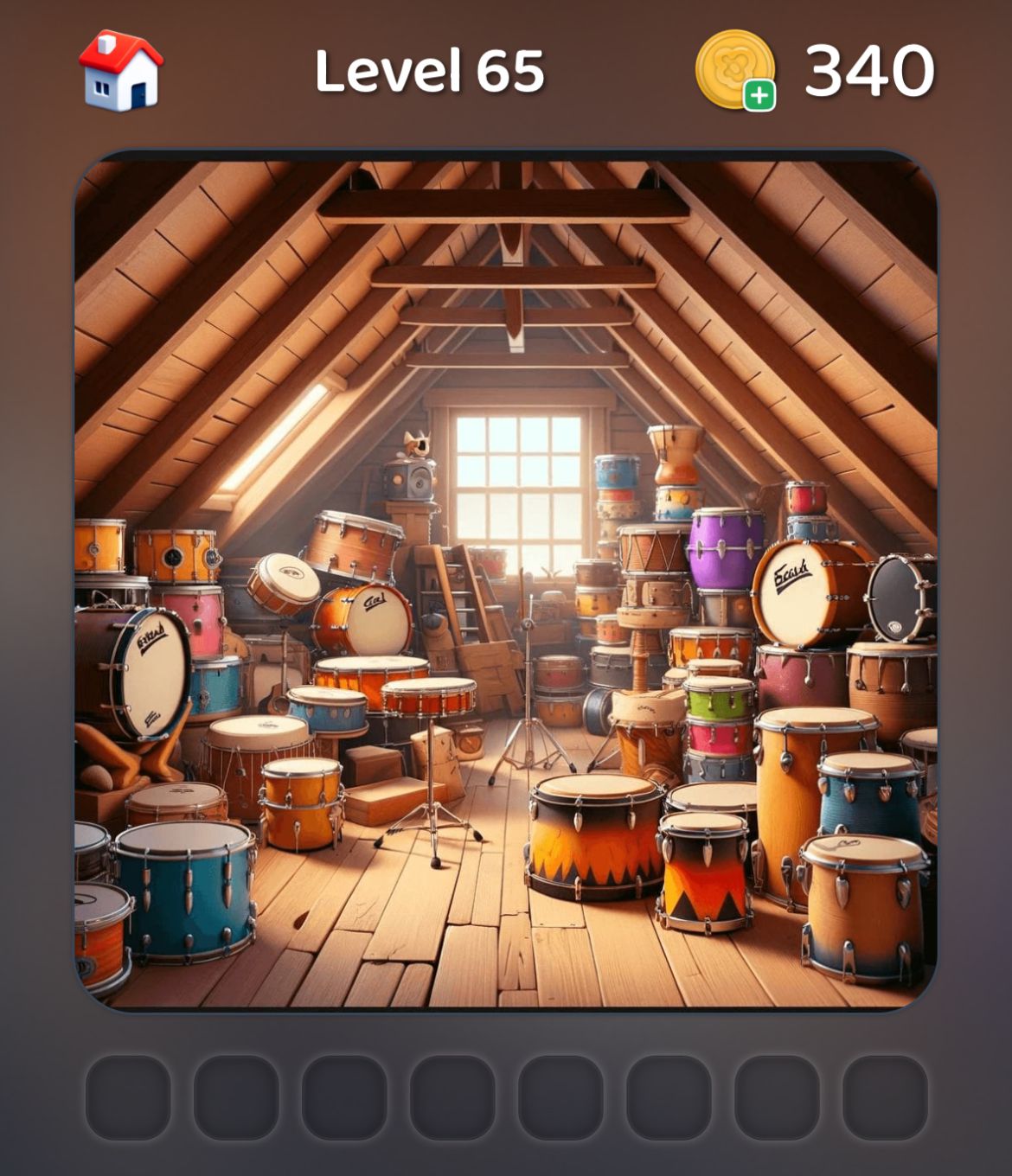Add more coins with the plus coin icon
The width and height of the screenshot is (1012, 1176).
(736, 71)
